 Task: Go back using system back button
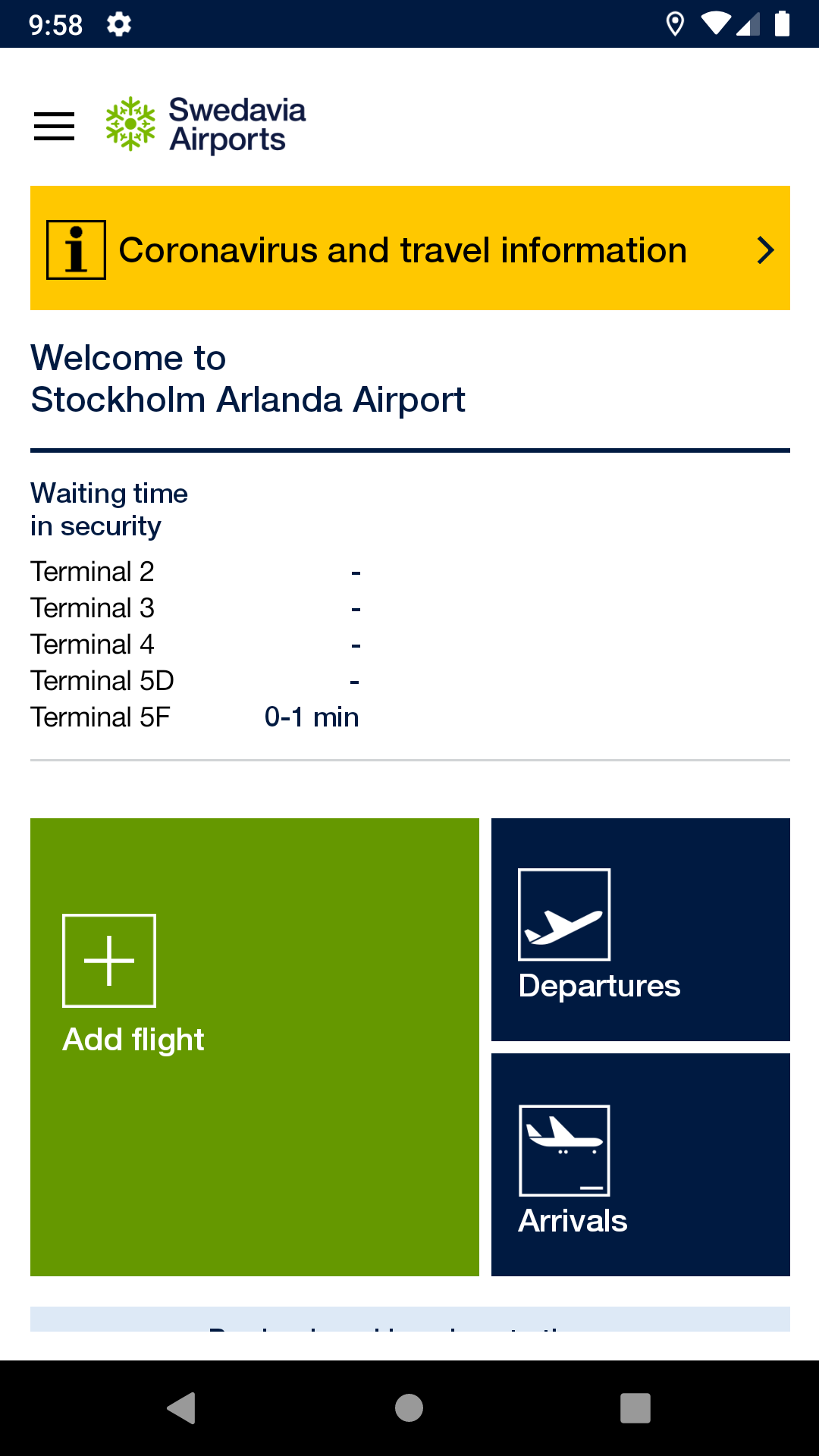[182, 1408]
